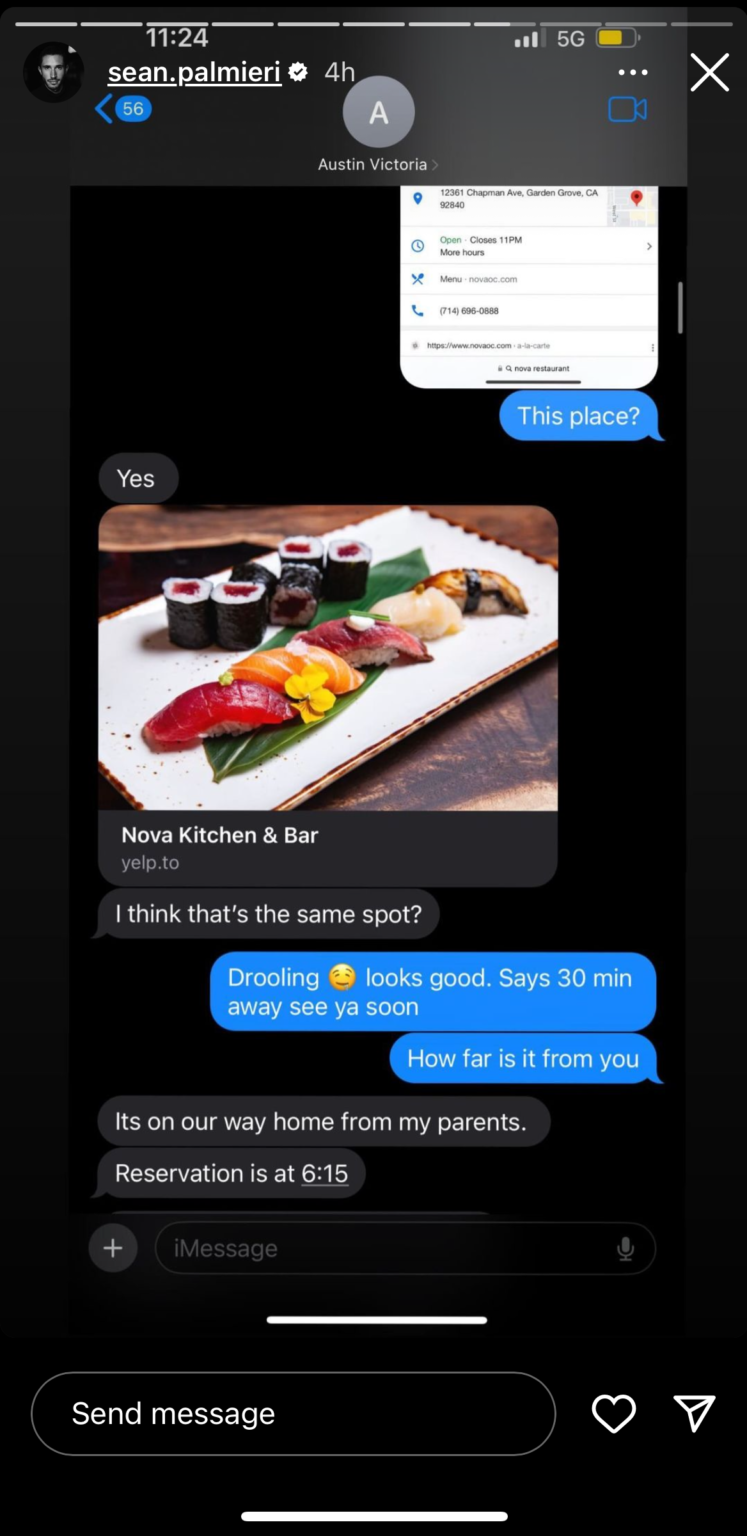Tap Austin Victoria's circular avatar
Image resolution: width=747 pixels, height=1536 pixels.
378,112
